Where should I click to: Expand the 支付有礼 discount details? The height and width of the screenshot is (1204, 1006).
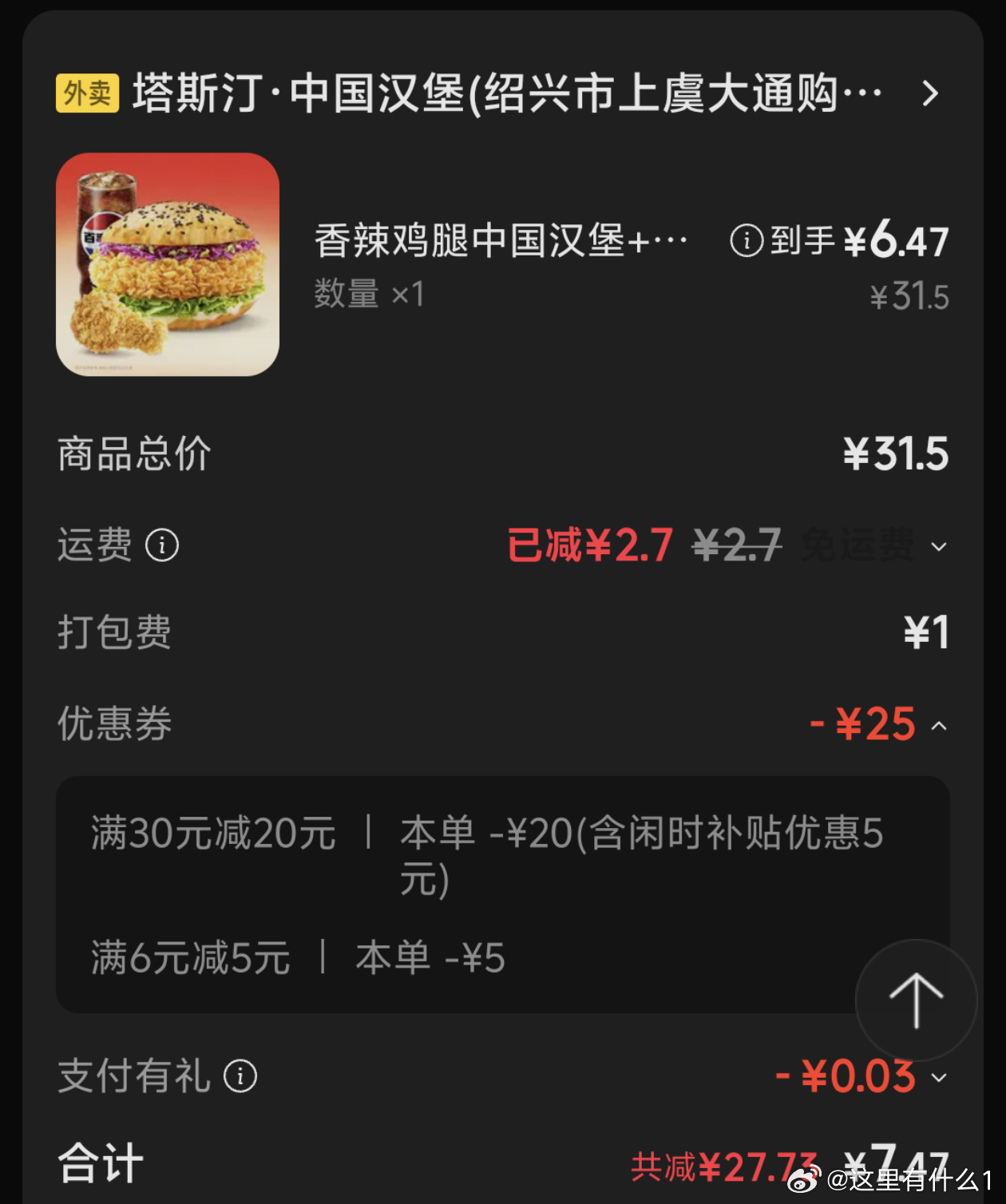(x=939, y=1078)
